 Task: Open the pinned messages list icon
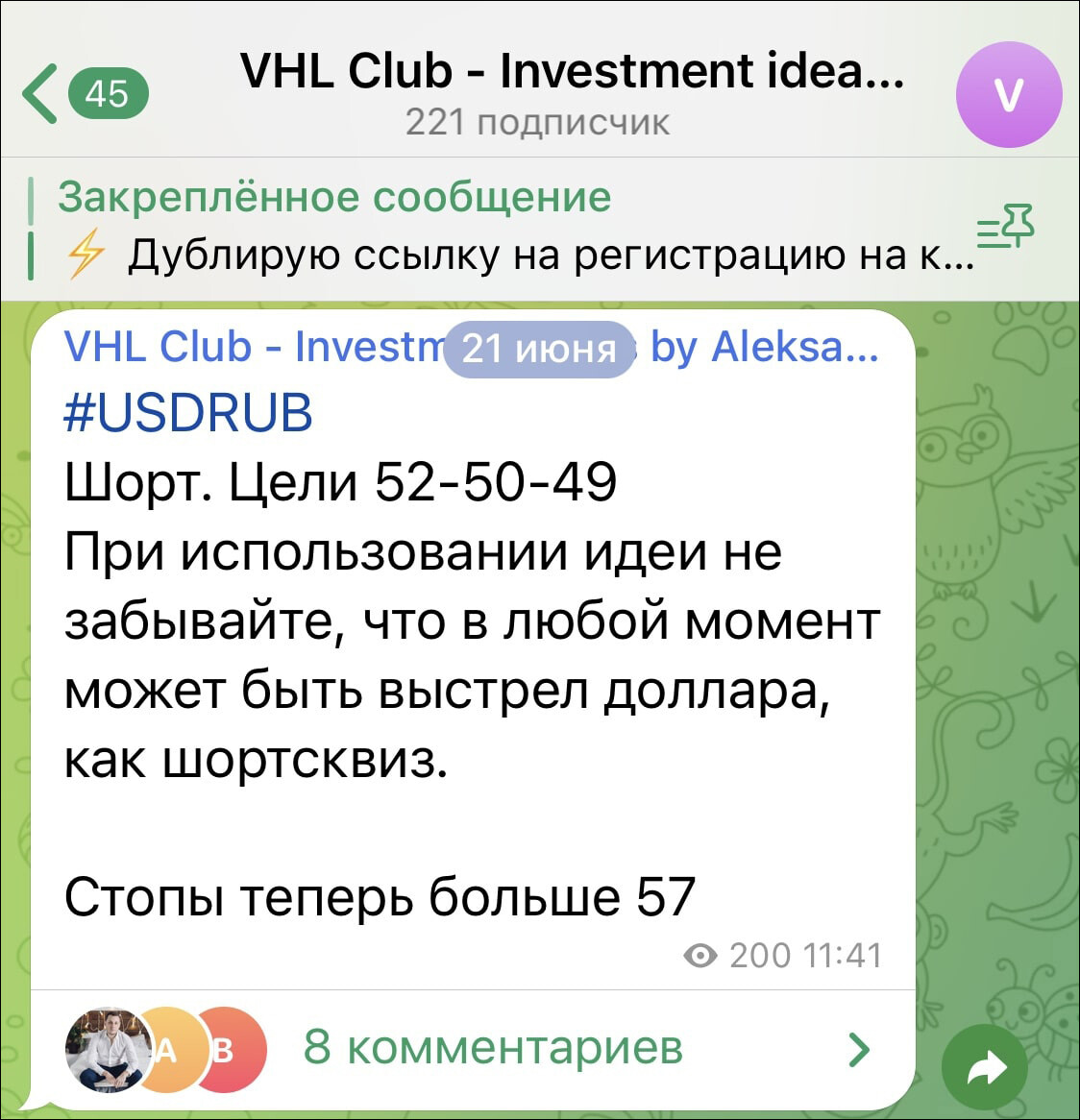pyautogui.click(x=1006, y=228)
